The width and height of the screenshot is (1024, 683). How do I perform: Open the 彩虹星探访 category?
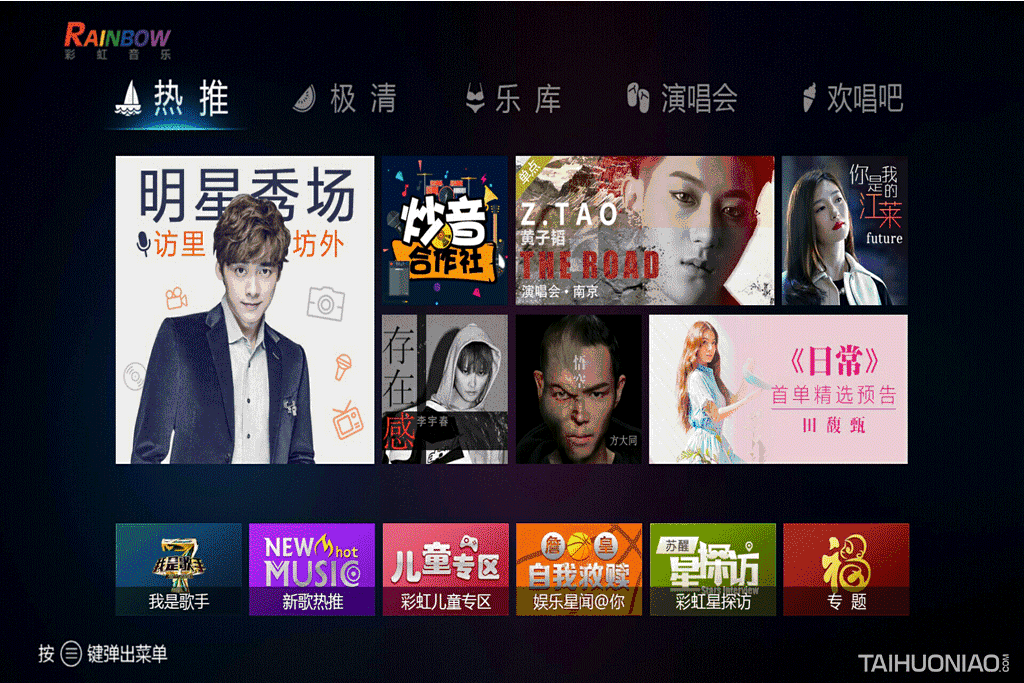click(x=712, y=569)
